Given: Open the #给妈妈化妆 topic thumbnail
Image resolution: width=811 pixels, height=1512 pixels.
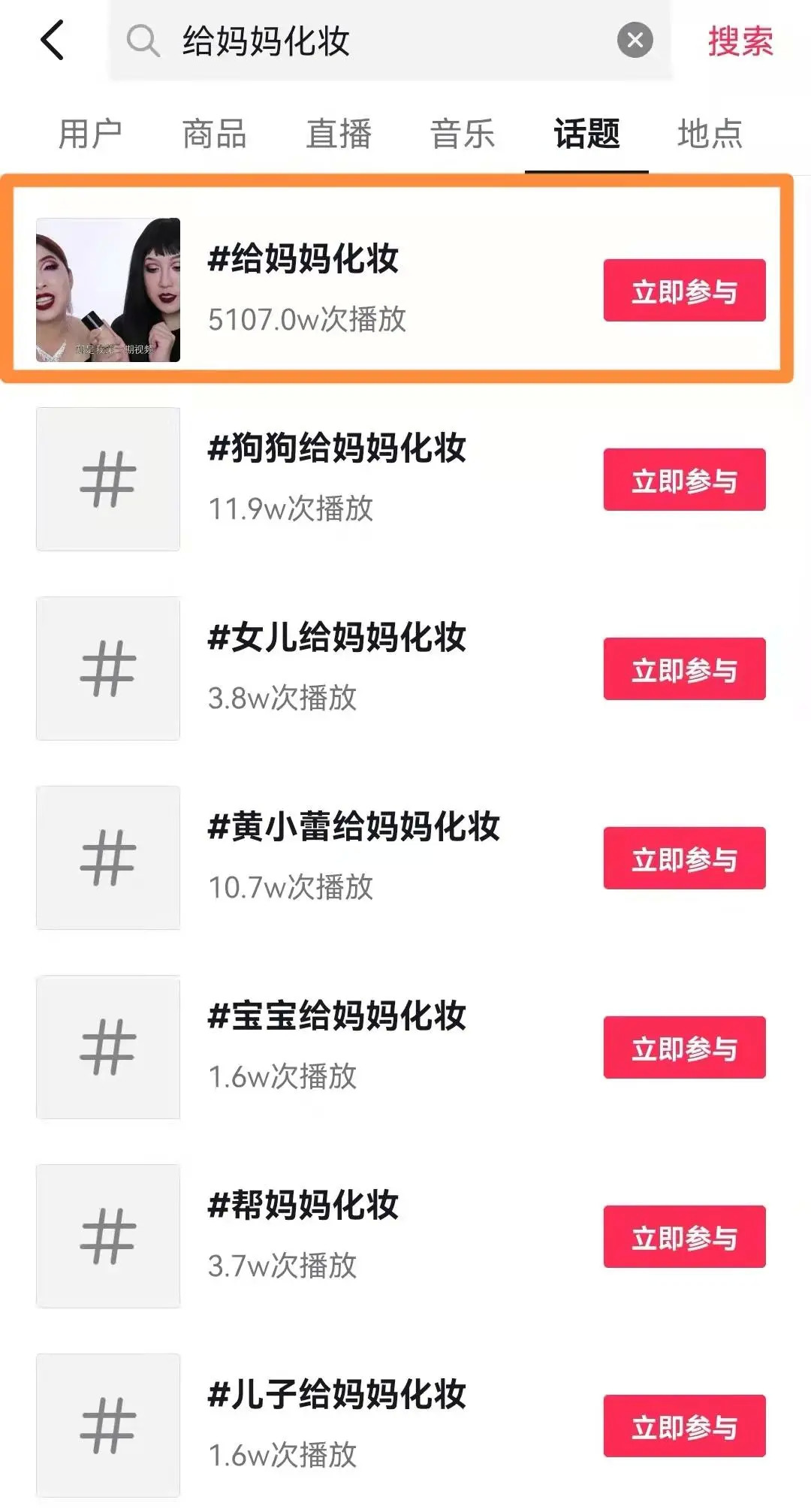Looking at the screenshot, I should (x=108, y=290).
